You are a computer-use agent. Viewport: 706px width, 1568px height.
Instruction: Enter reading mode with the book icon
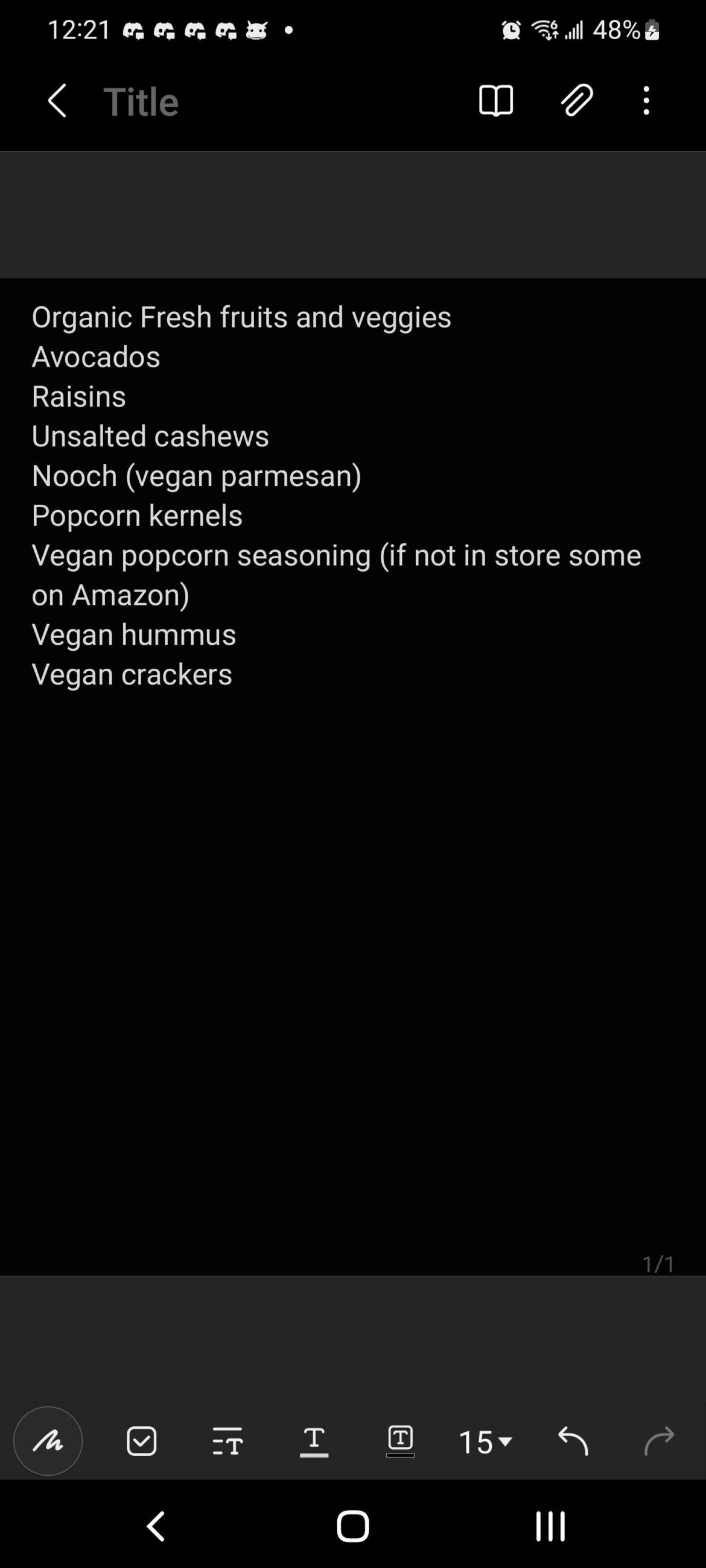click(496, 100)
